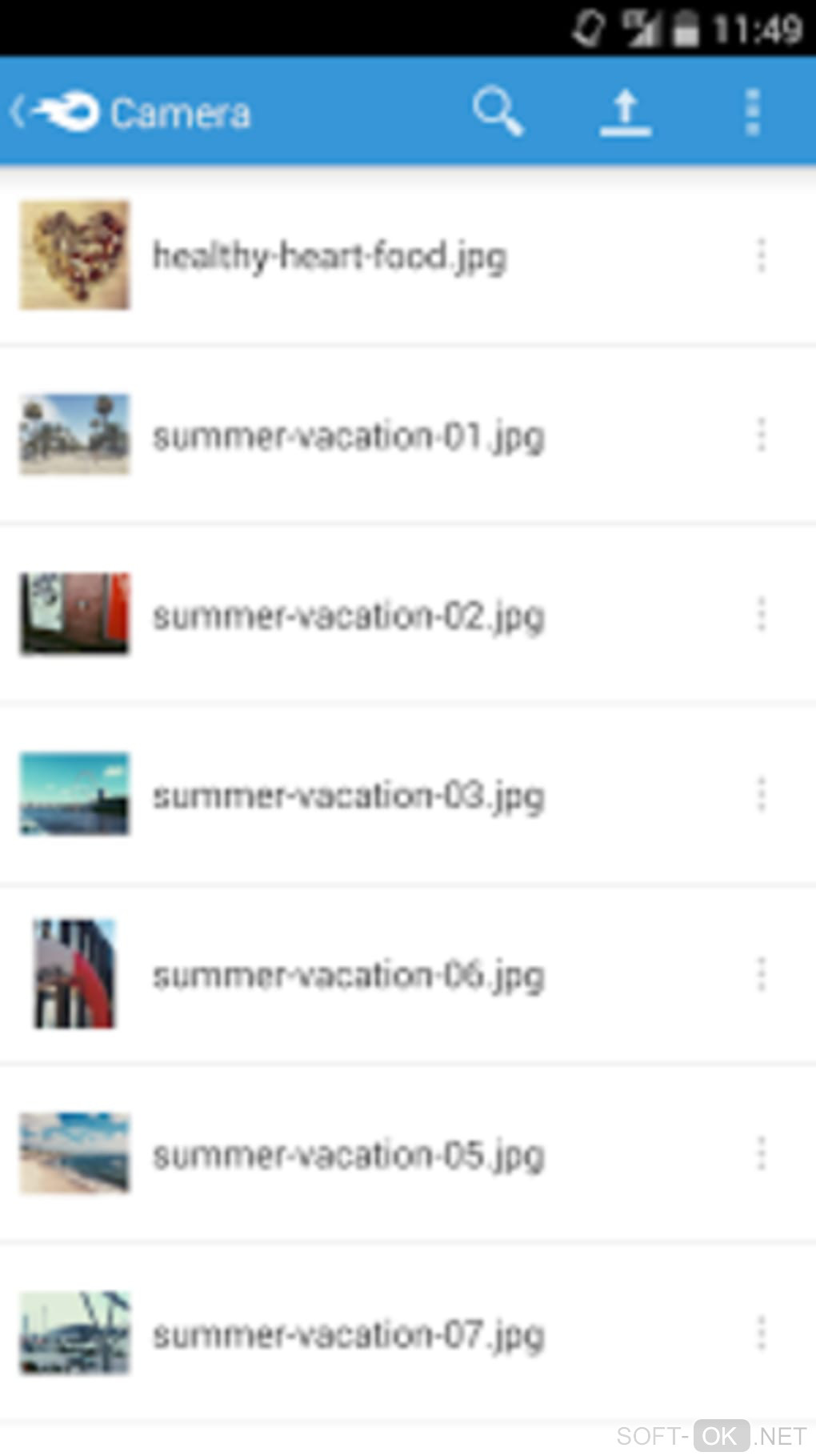Open the search magnifier icon
This screenshot has width=816, height=1456.
pyautogui.click(x=498, y=111)
